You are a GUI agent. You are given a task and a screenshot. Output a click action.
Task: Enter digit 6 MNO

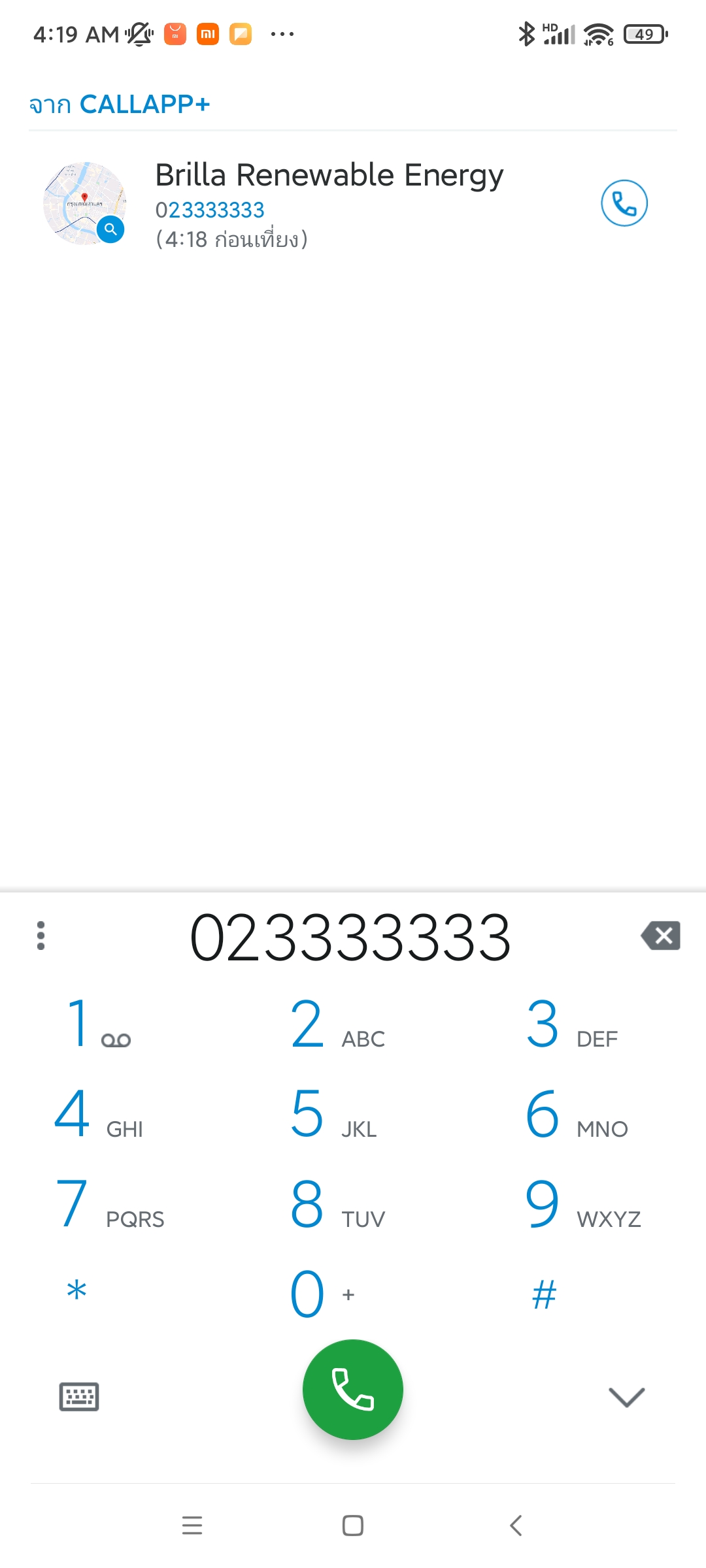pyautogui.click(x=575, y=1115)
